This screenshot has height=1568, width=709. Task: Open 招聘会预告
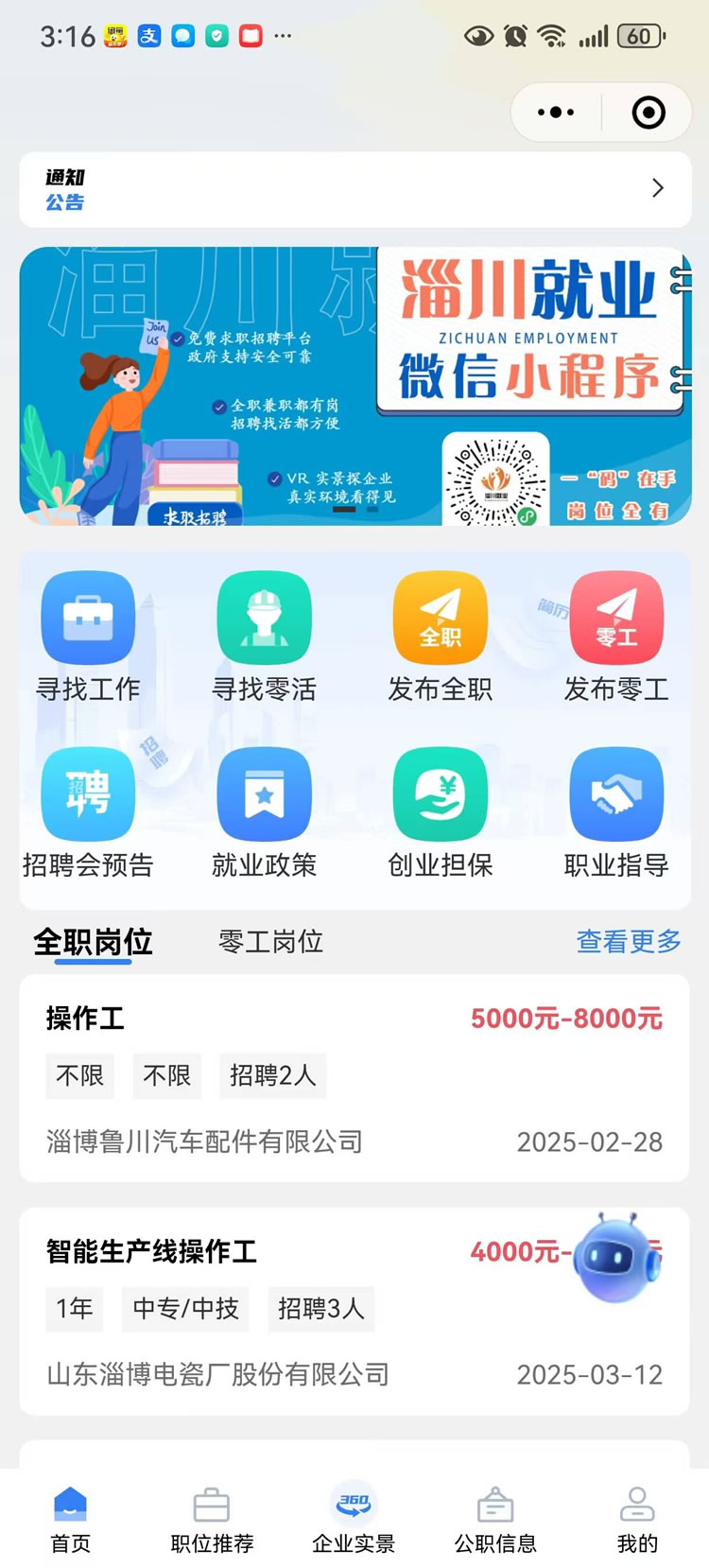click(x=88, y=813)
